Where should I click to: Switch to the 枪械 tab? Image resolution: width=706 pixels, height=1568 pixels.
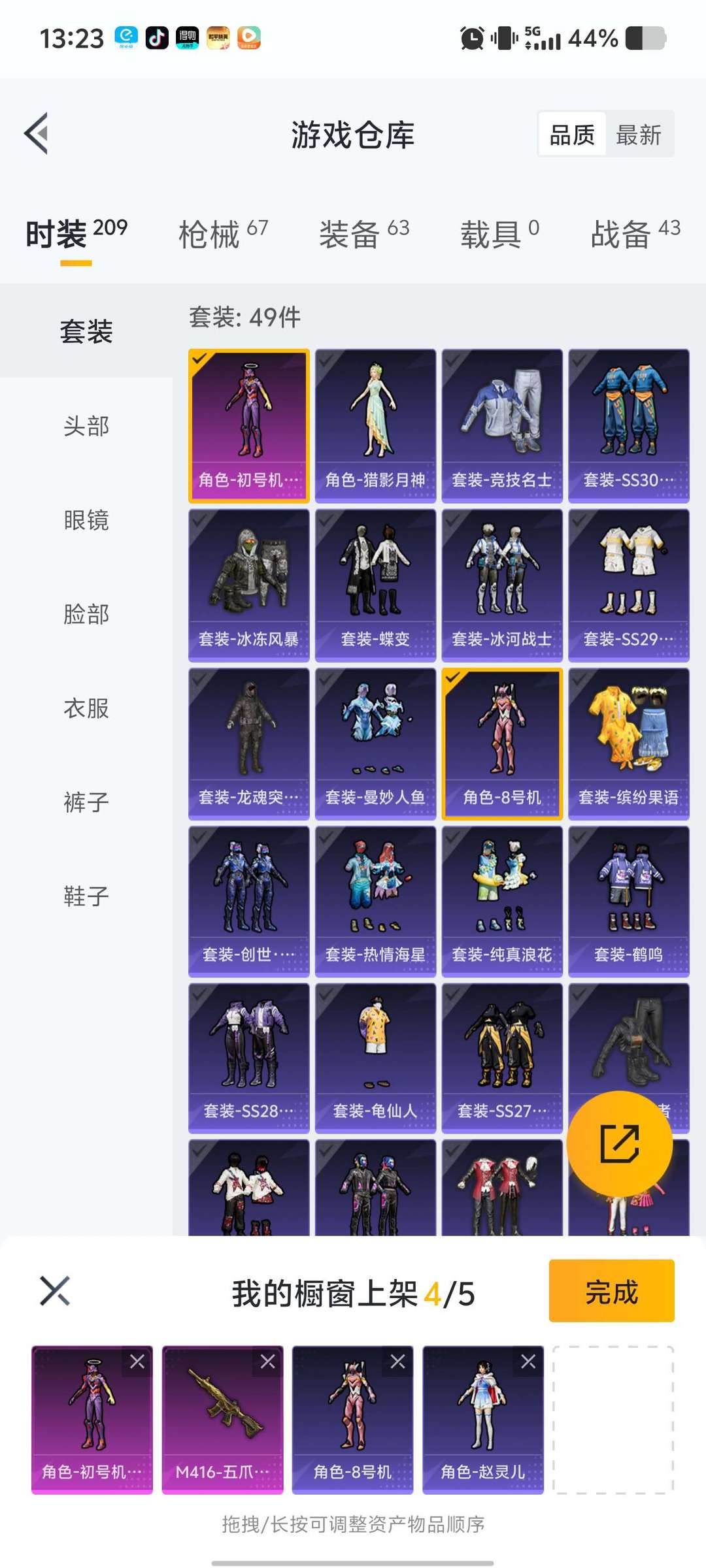tap(223, 233)
